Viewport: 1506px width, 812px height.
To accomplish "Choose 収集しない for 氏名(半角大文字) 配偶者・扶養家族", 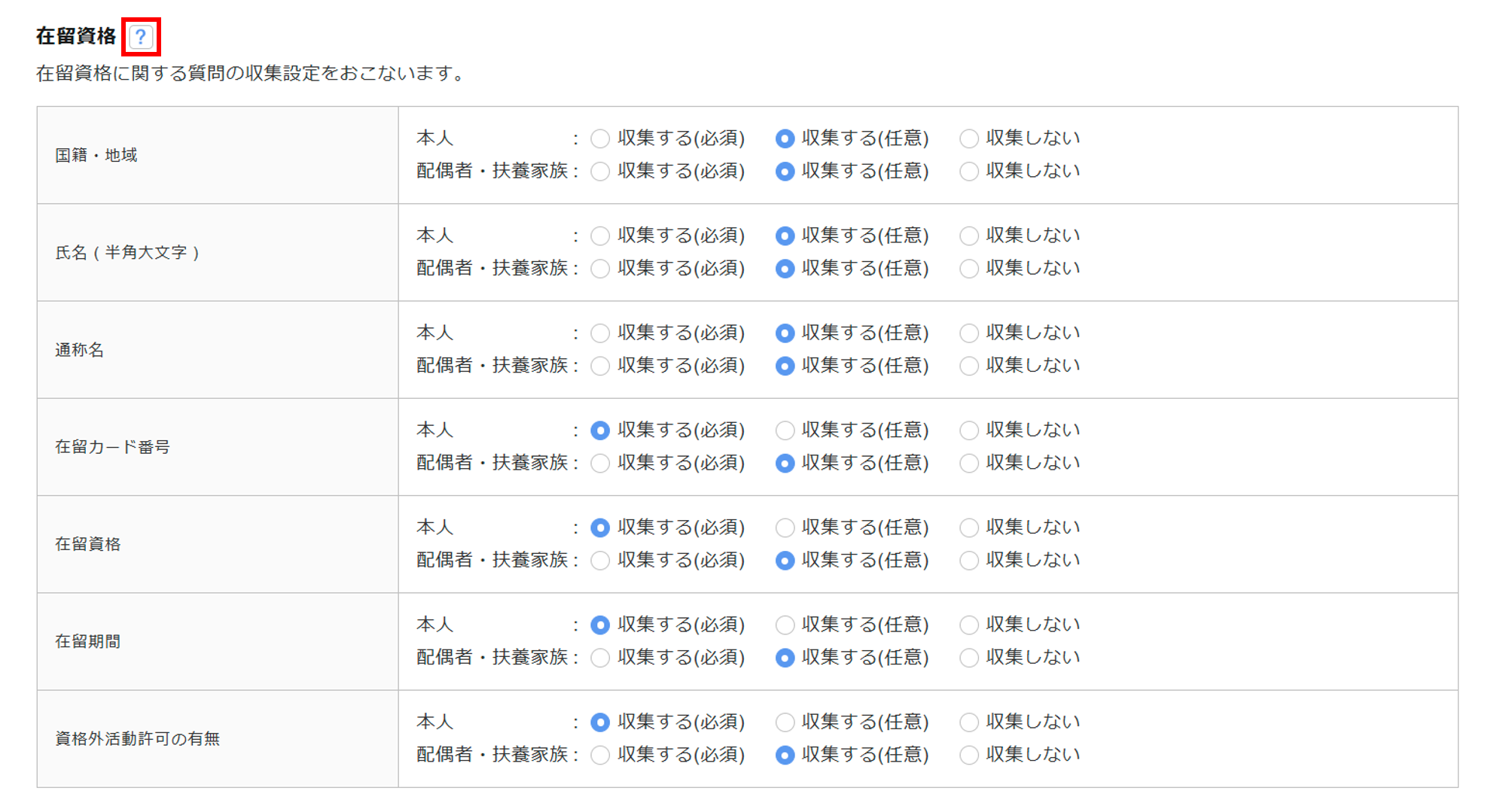I will tap(969, 269).
